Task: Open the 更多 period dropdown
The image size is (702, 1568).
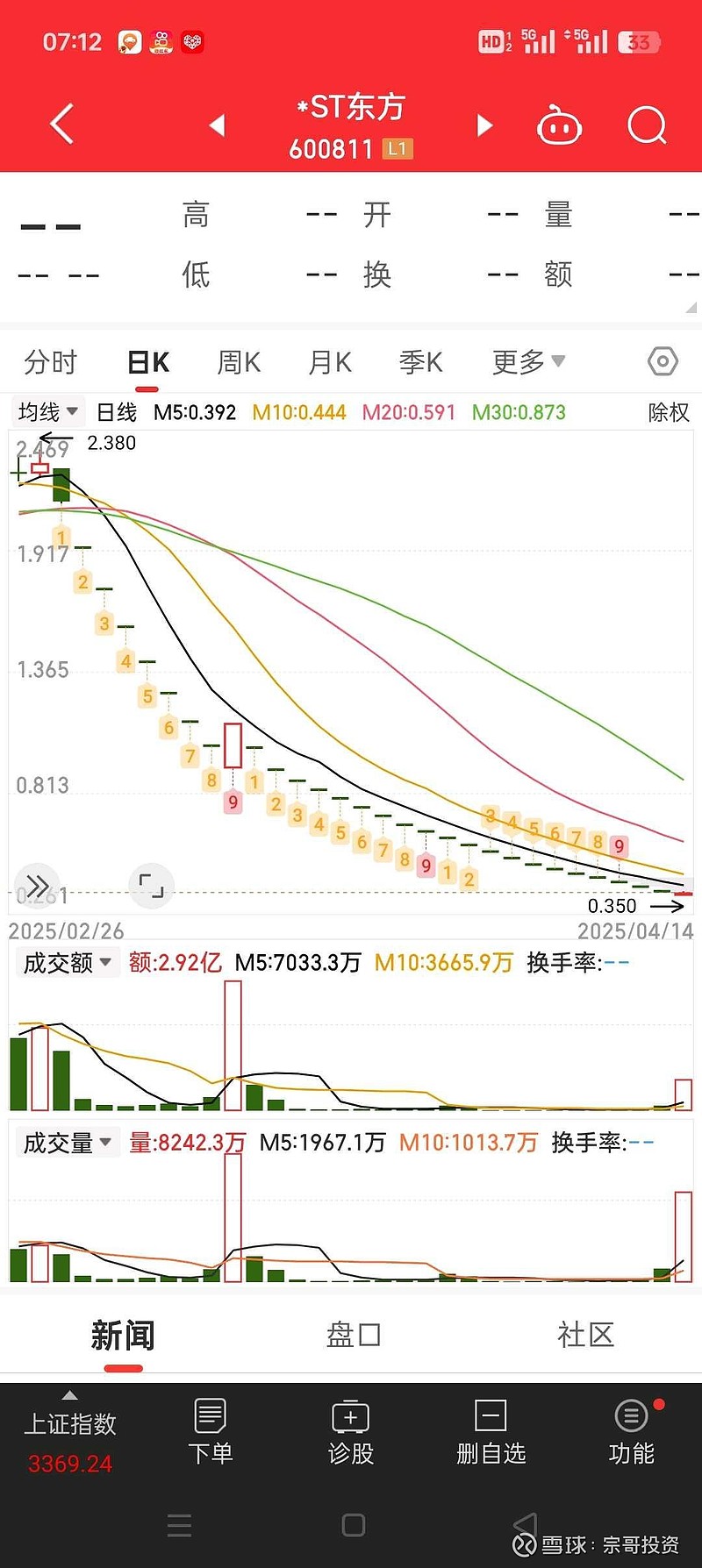Action: pos(525,361)
